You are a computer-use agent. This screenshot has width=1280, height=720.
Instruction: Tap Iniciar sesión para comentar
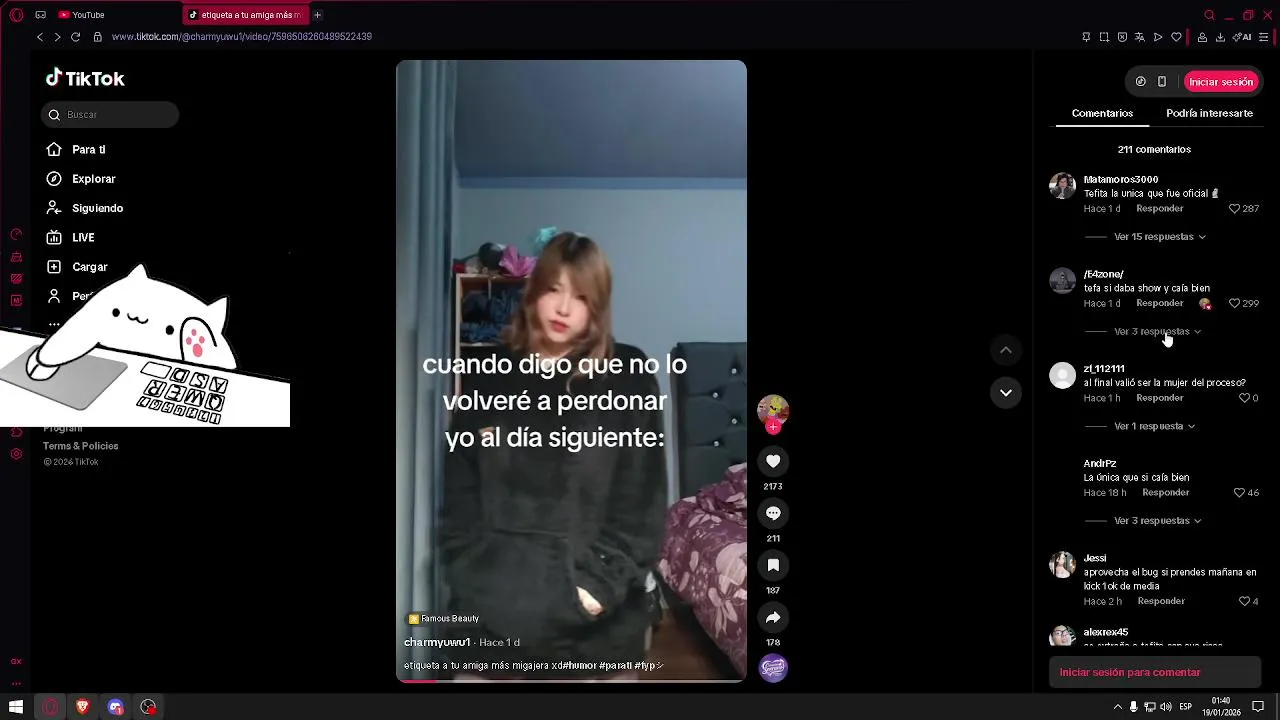(1130, 672)
